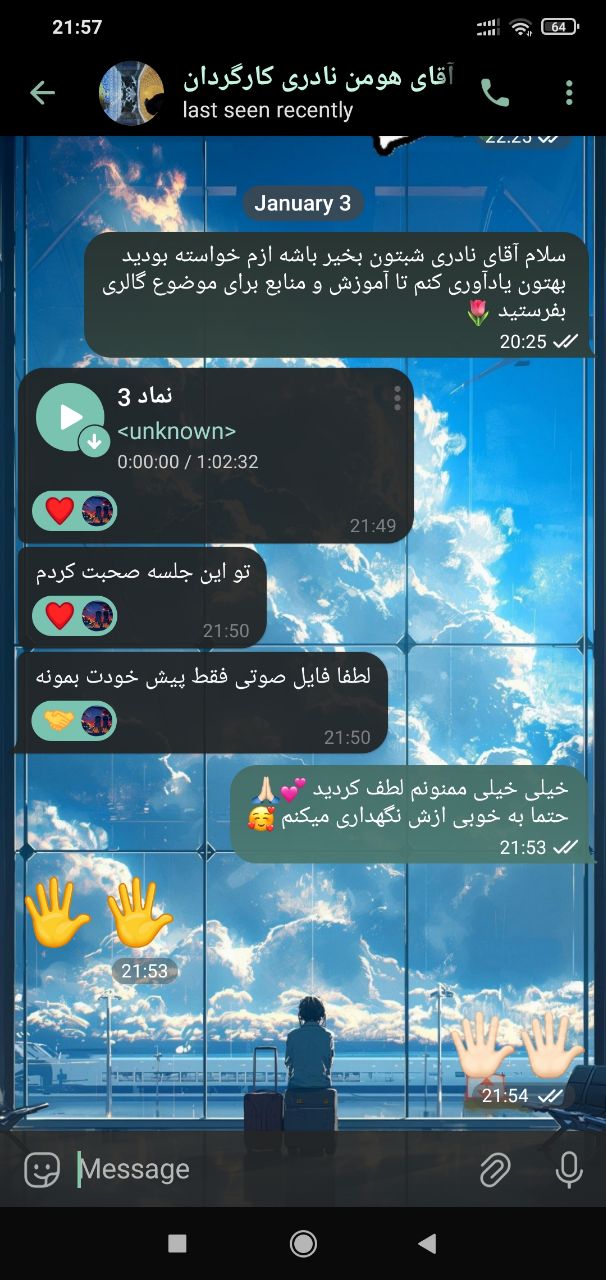Start a voice call
This screenshot has width=606, height=1280.
495,93
